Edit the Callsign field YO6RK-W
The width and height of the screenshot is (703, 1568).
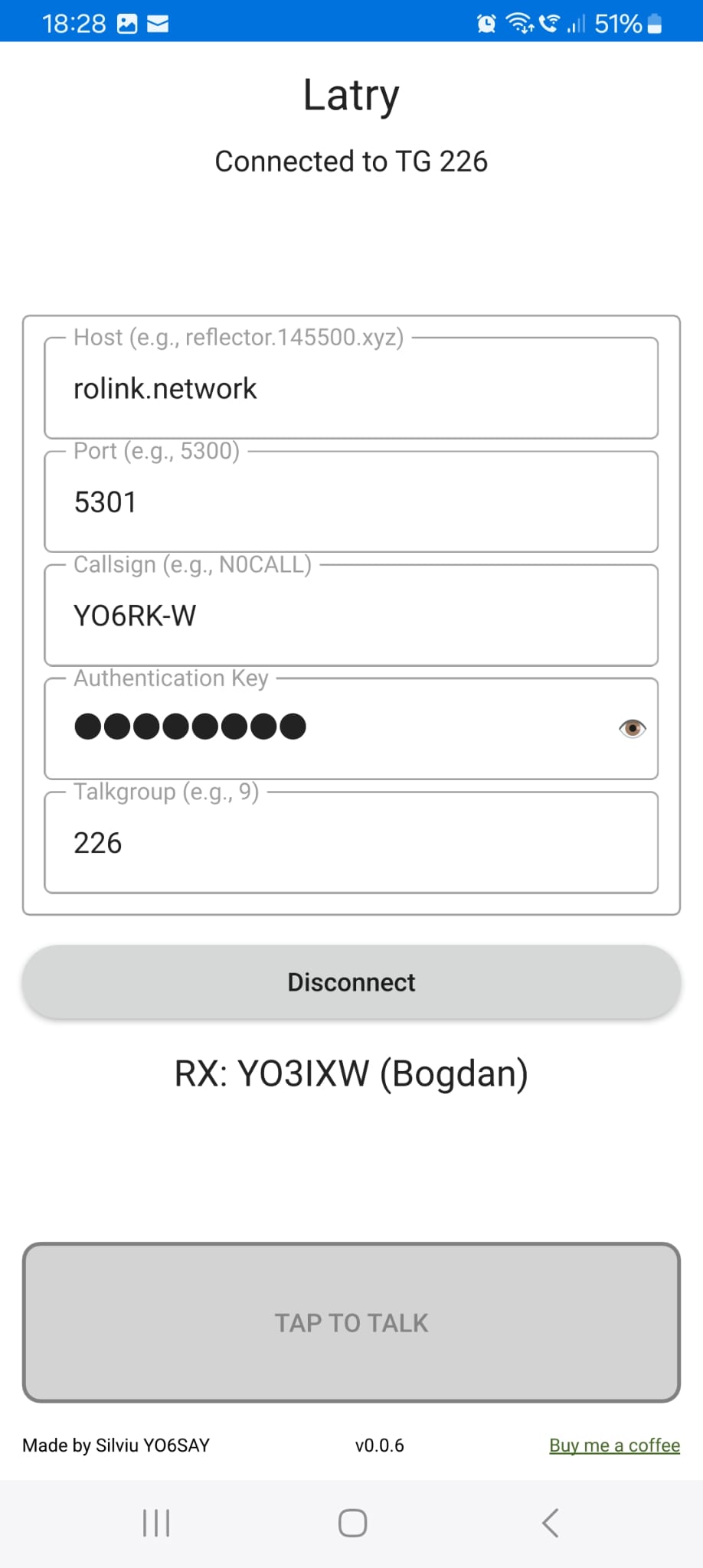pos(351,616)
